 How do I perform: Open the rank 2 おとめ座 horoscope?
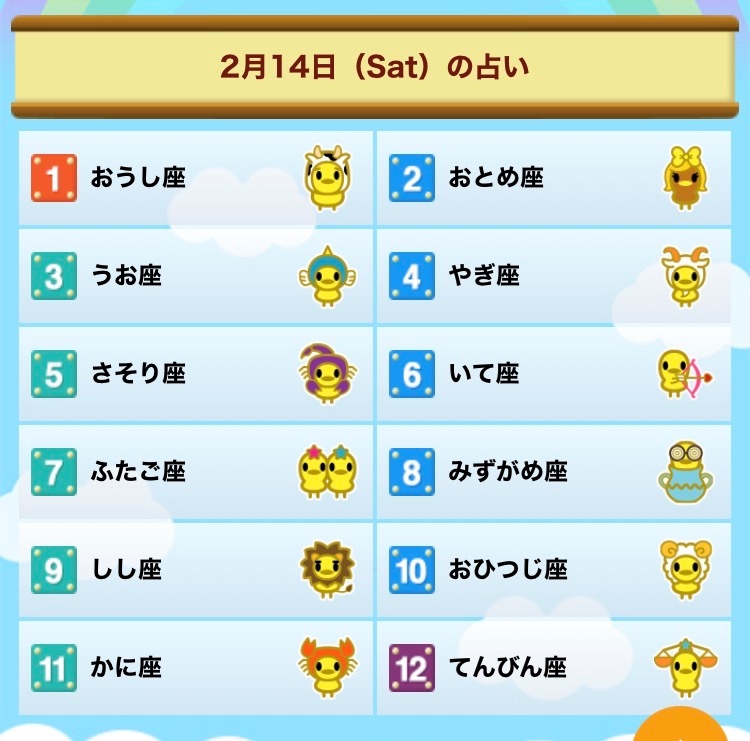[554, 177]
